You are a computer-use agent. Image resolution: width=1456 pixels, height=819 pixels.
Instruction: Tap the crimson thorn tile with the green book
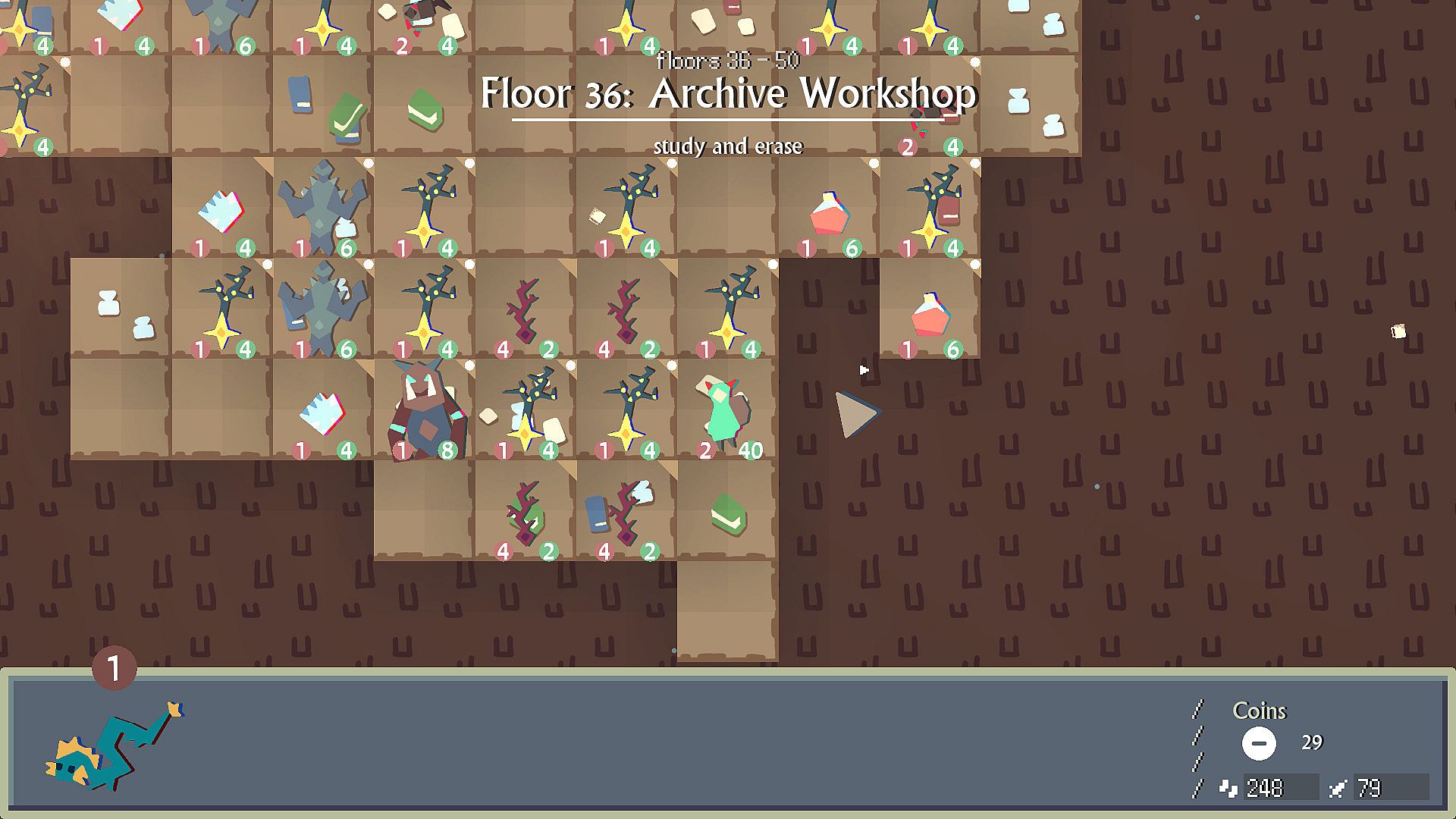(524, 512)
